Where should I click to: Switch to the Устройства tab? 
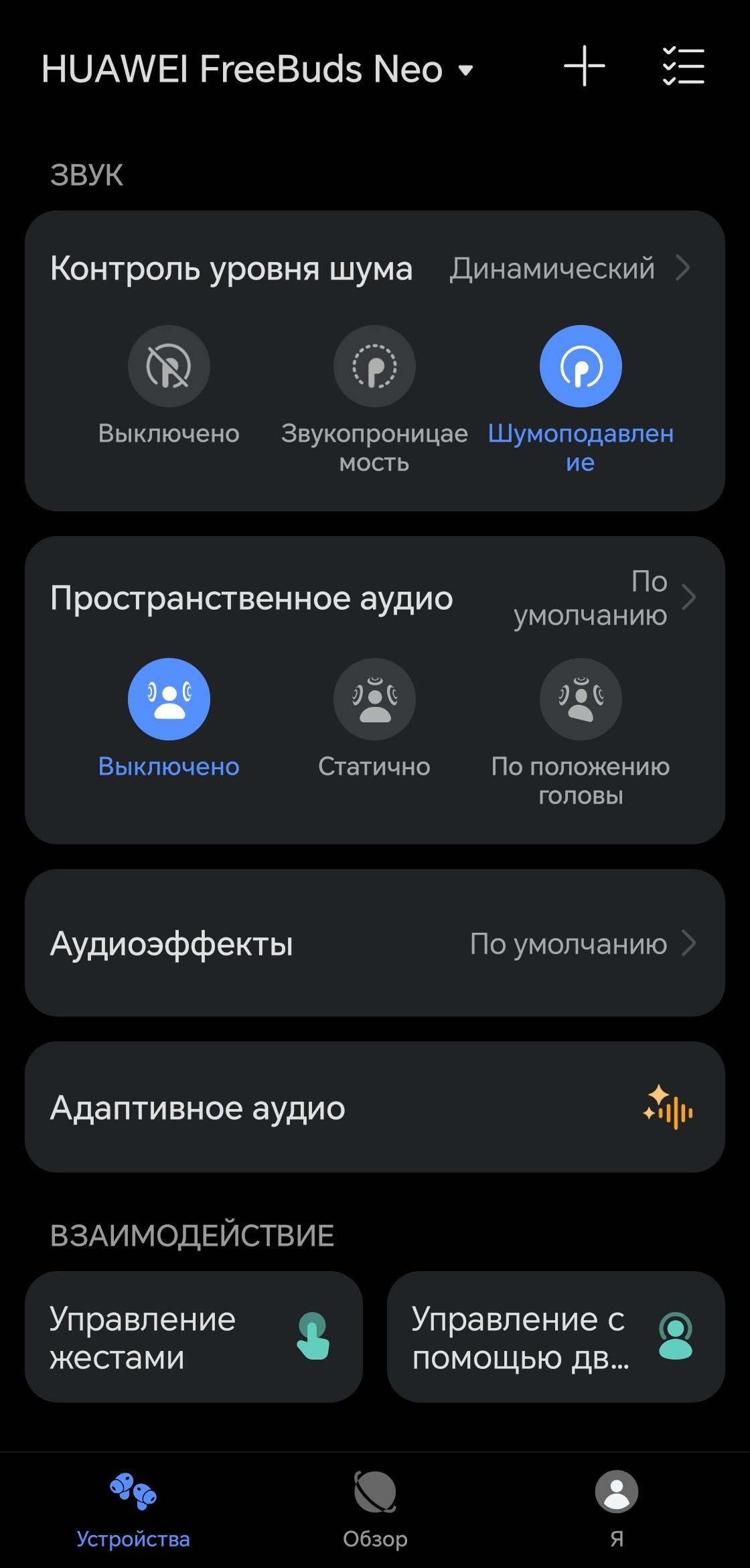[133, 1509]
